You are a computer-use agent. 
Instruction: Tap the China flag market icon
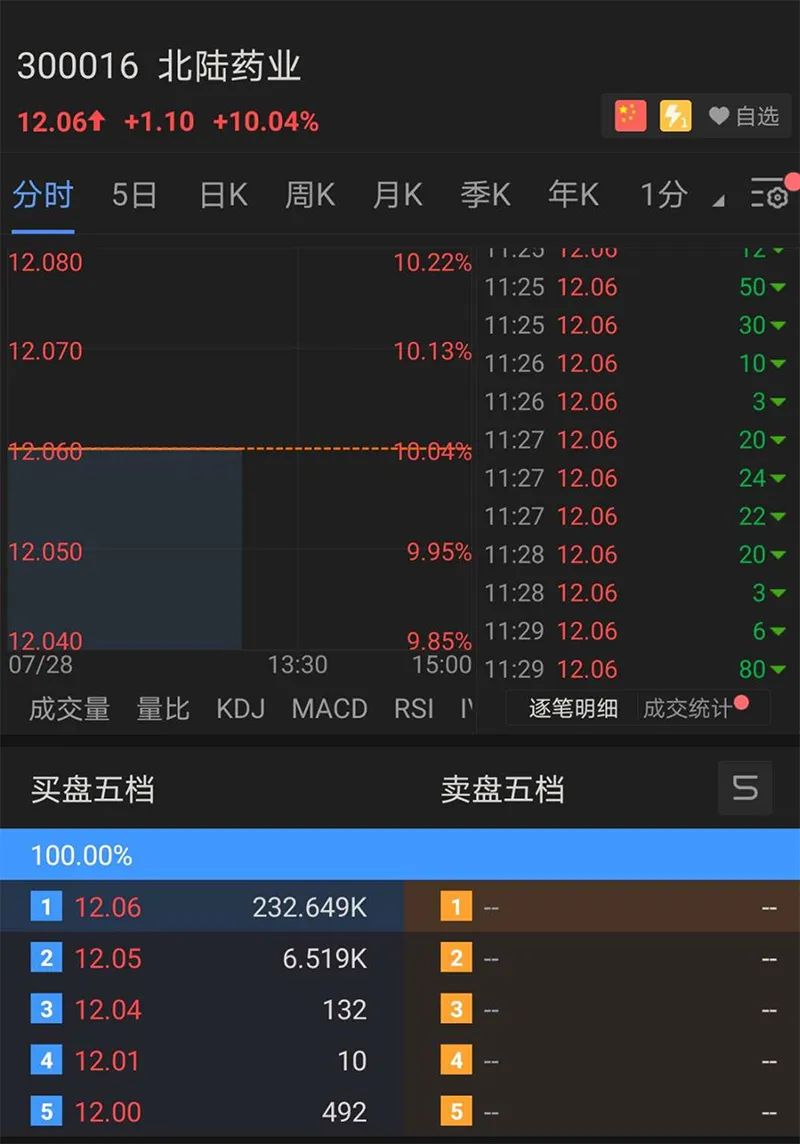click(631, 117)
